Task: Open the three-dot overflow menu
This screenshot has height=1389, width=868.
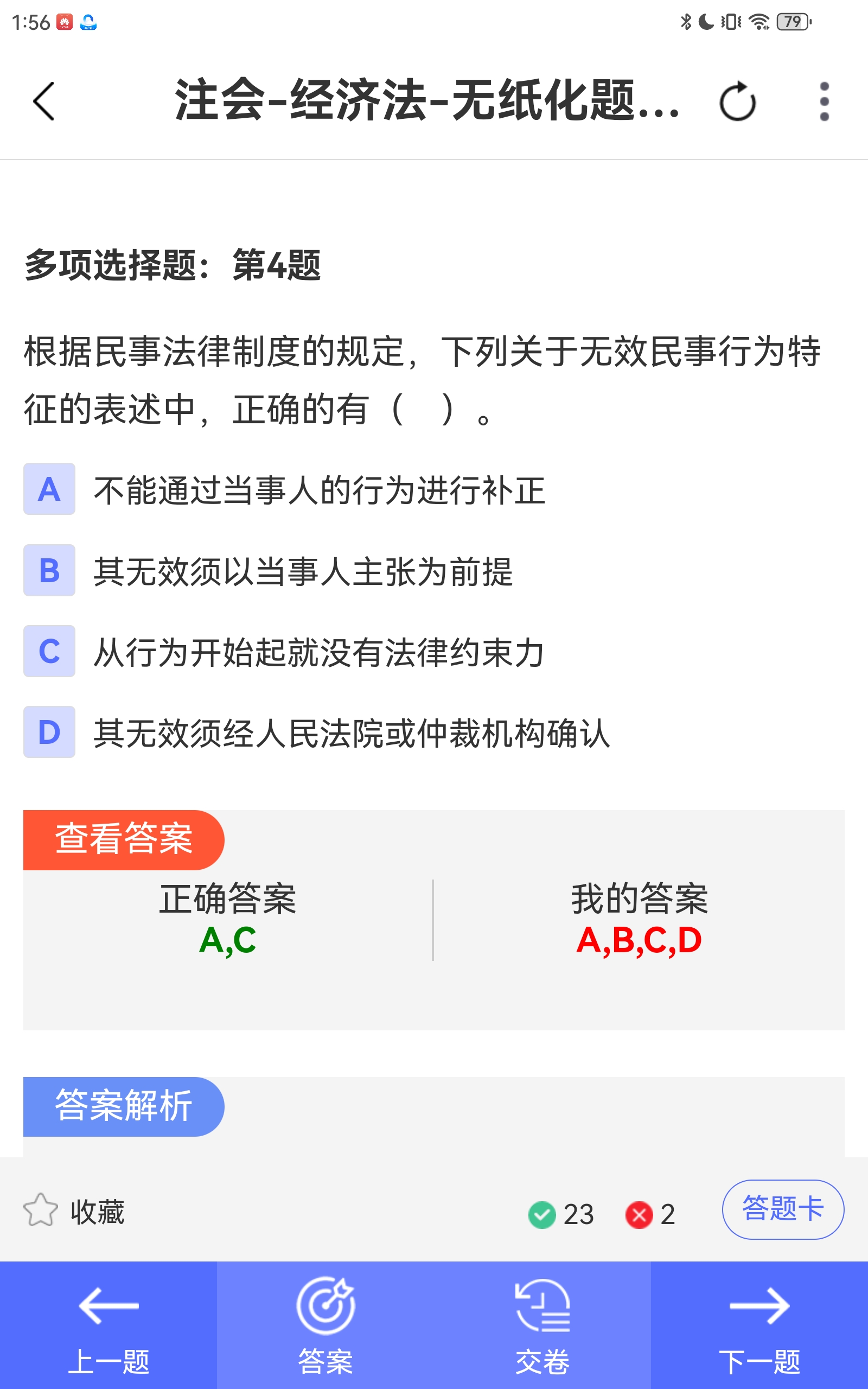Action: pyautogui.click(x=825, y=101)
